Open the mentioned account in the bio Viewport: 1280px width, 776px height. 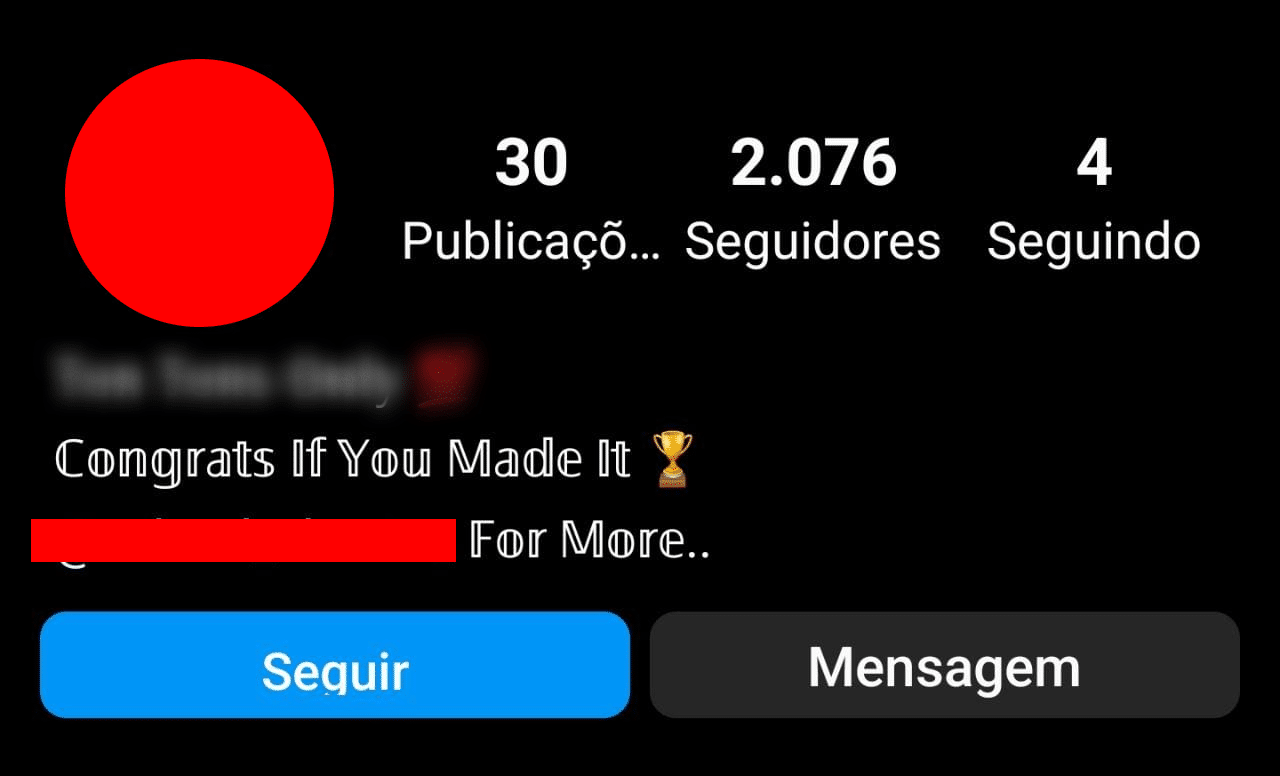(x=243, y=541)
